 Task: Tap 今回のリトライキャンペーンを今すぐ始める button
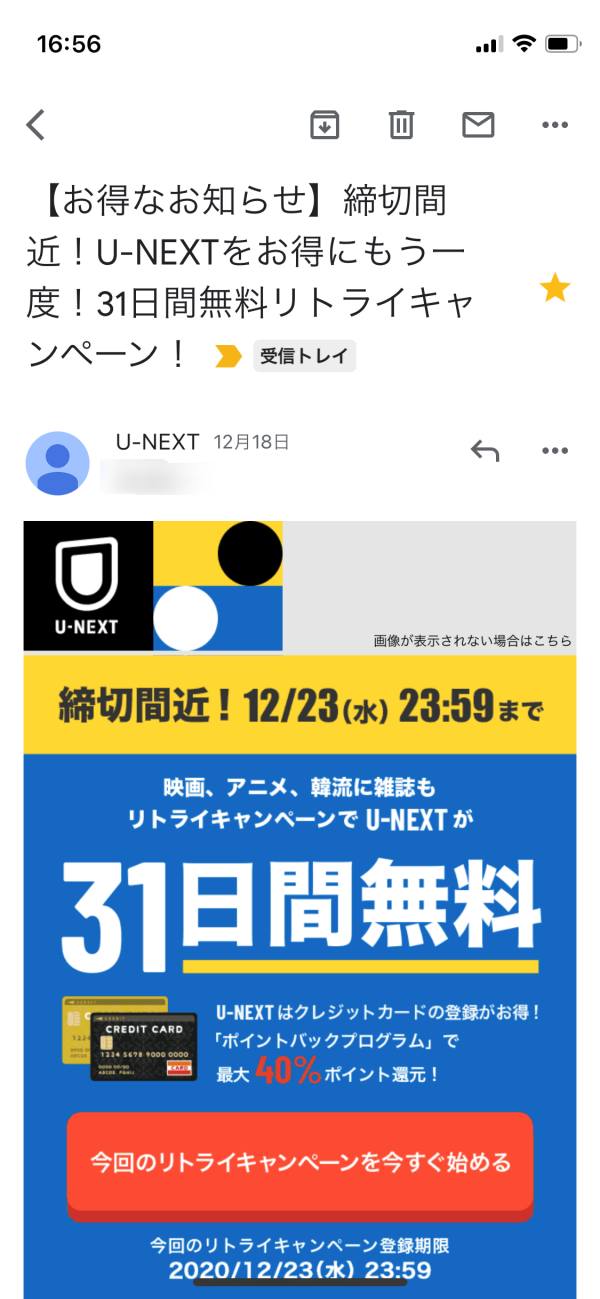coord(300,1163)
